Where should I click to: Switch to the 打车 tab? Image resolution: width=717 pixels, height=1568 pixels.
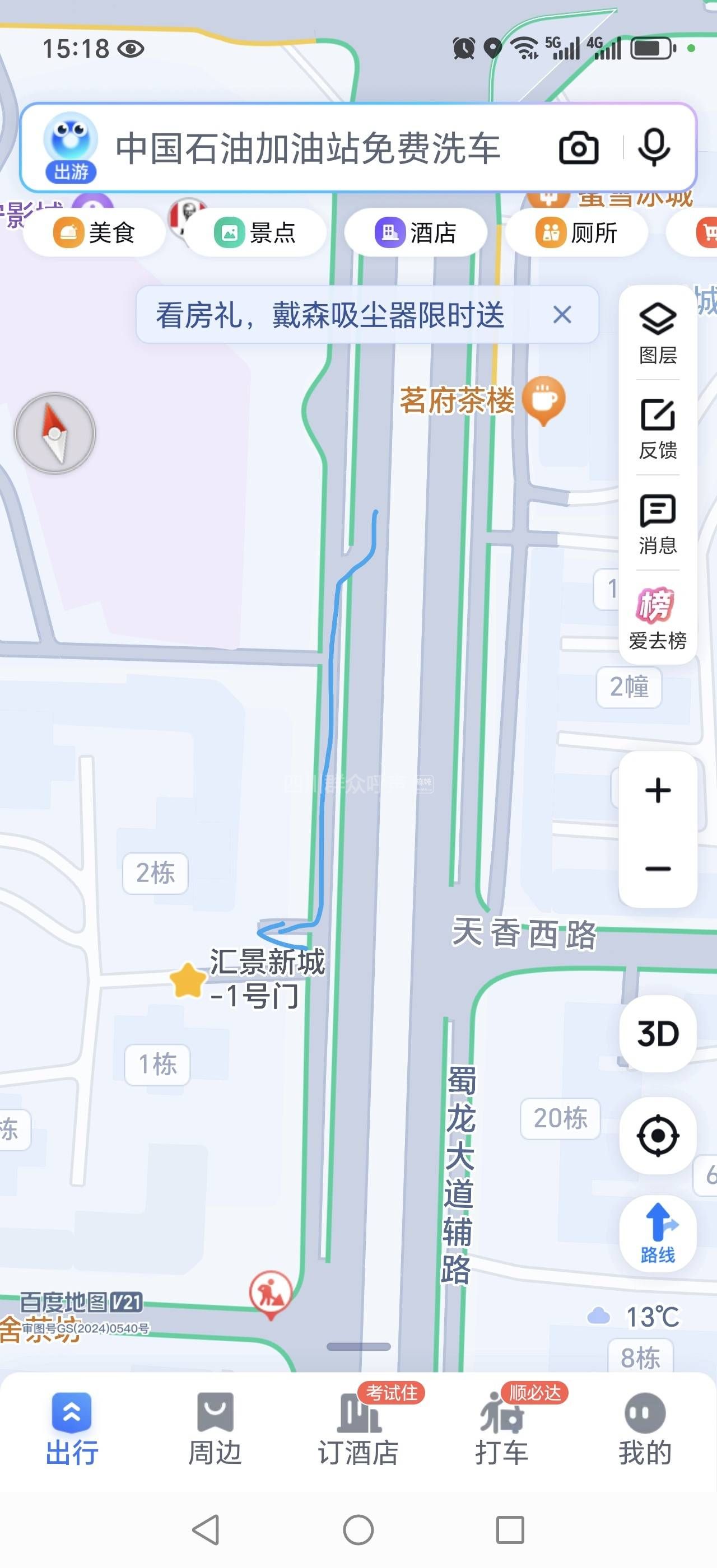[x=501, y=1428]
